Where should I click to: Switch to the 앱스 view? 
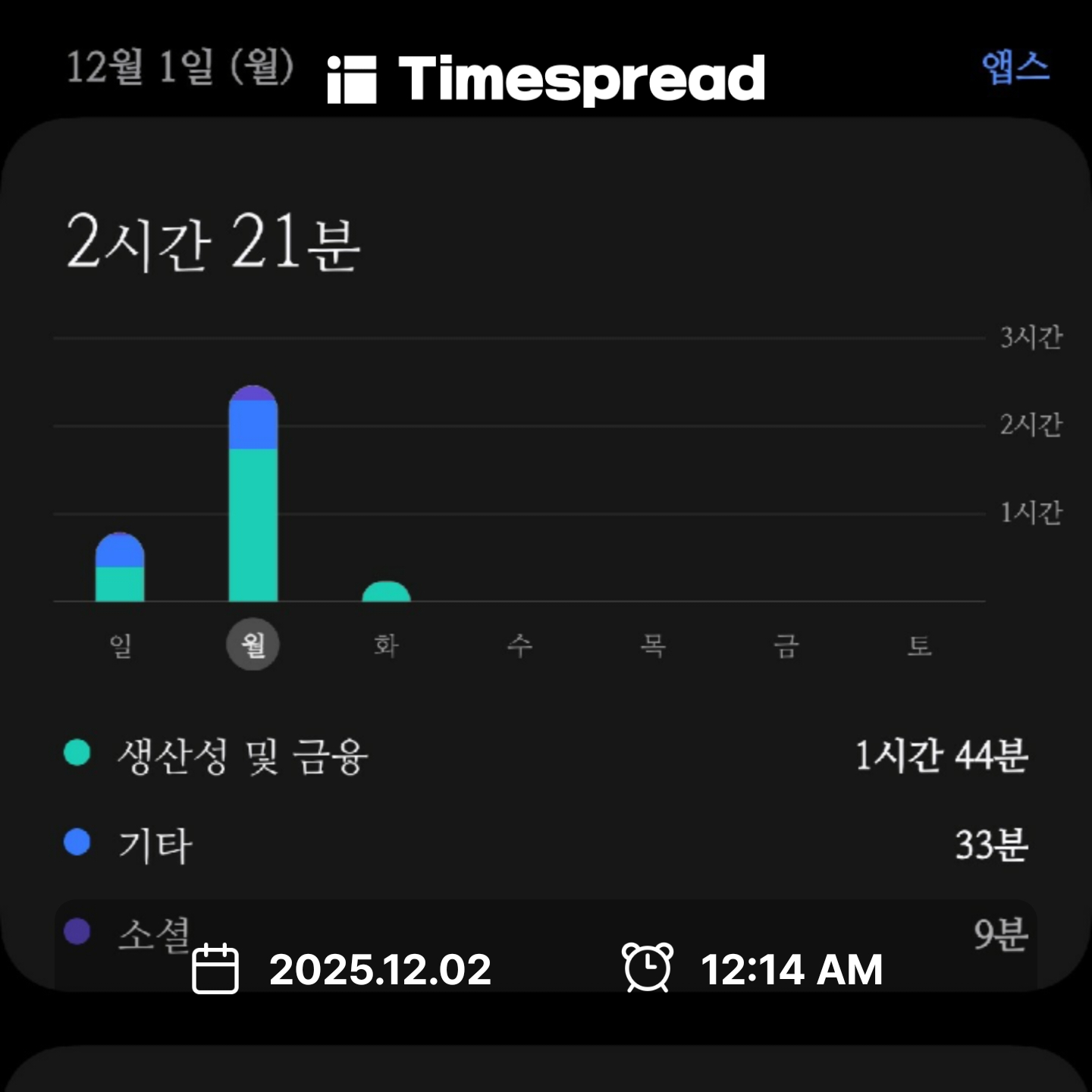pyautogui.click(x=1015, y=67)
